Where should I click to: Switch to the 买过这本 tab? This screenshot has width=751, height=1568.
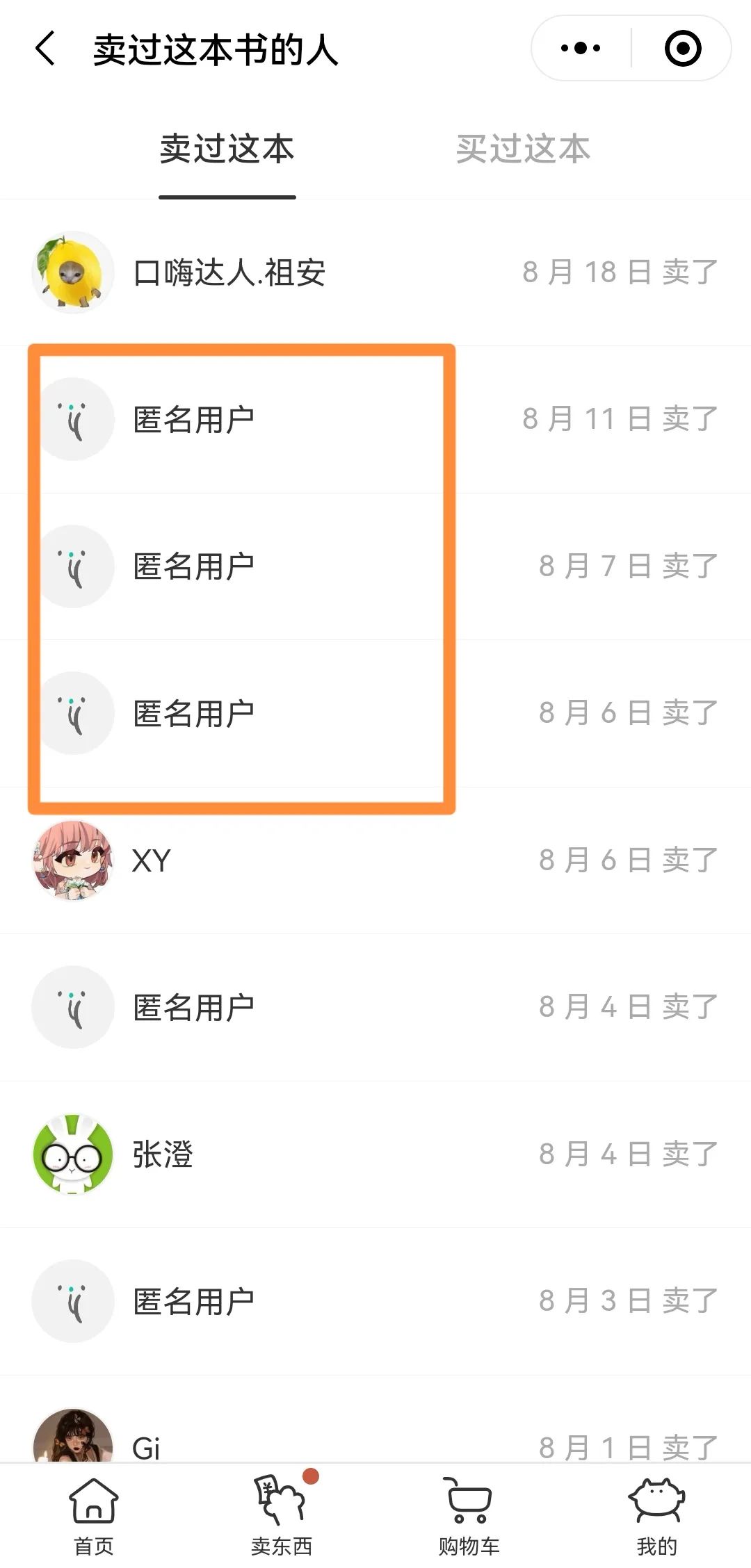[522, 148]
